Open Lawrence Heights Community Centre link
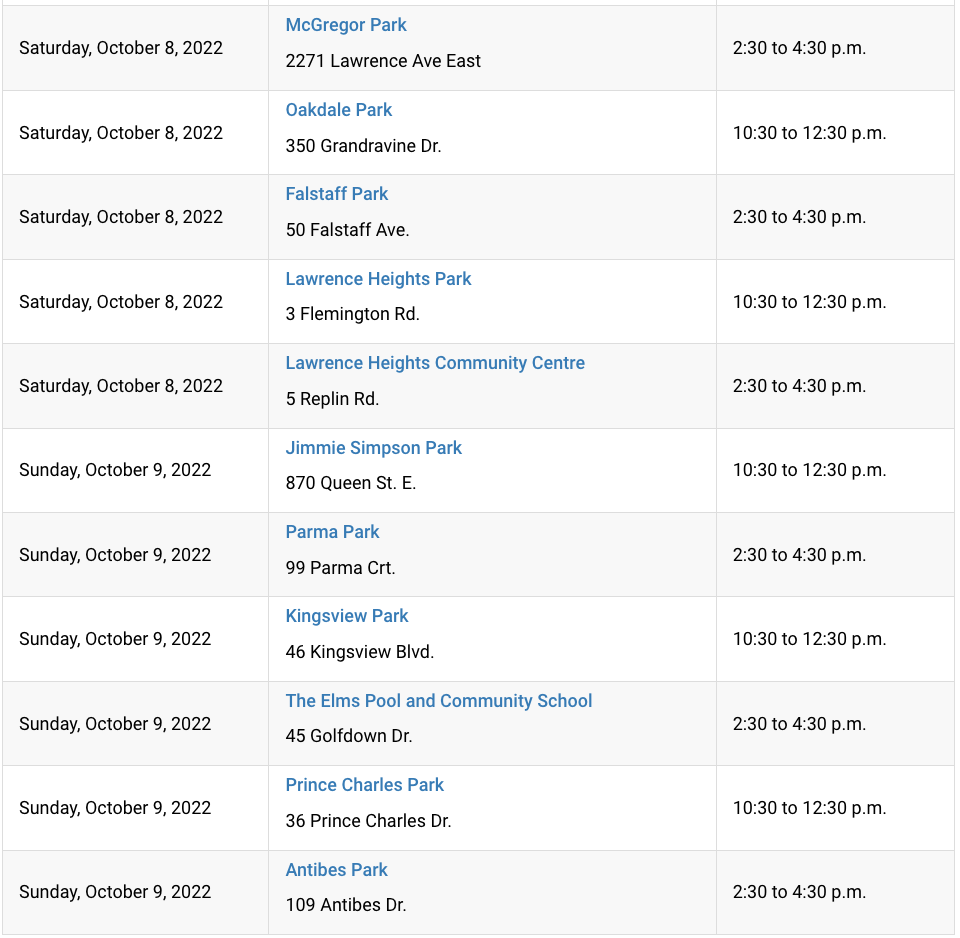Image resolution: width=960 pixels, height=938 pixels. click(435, 363)
